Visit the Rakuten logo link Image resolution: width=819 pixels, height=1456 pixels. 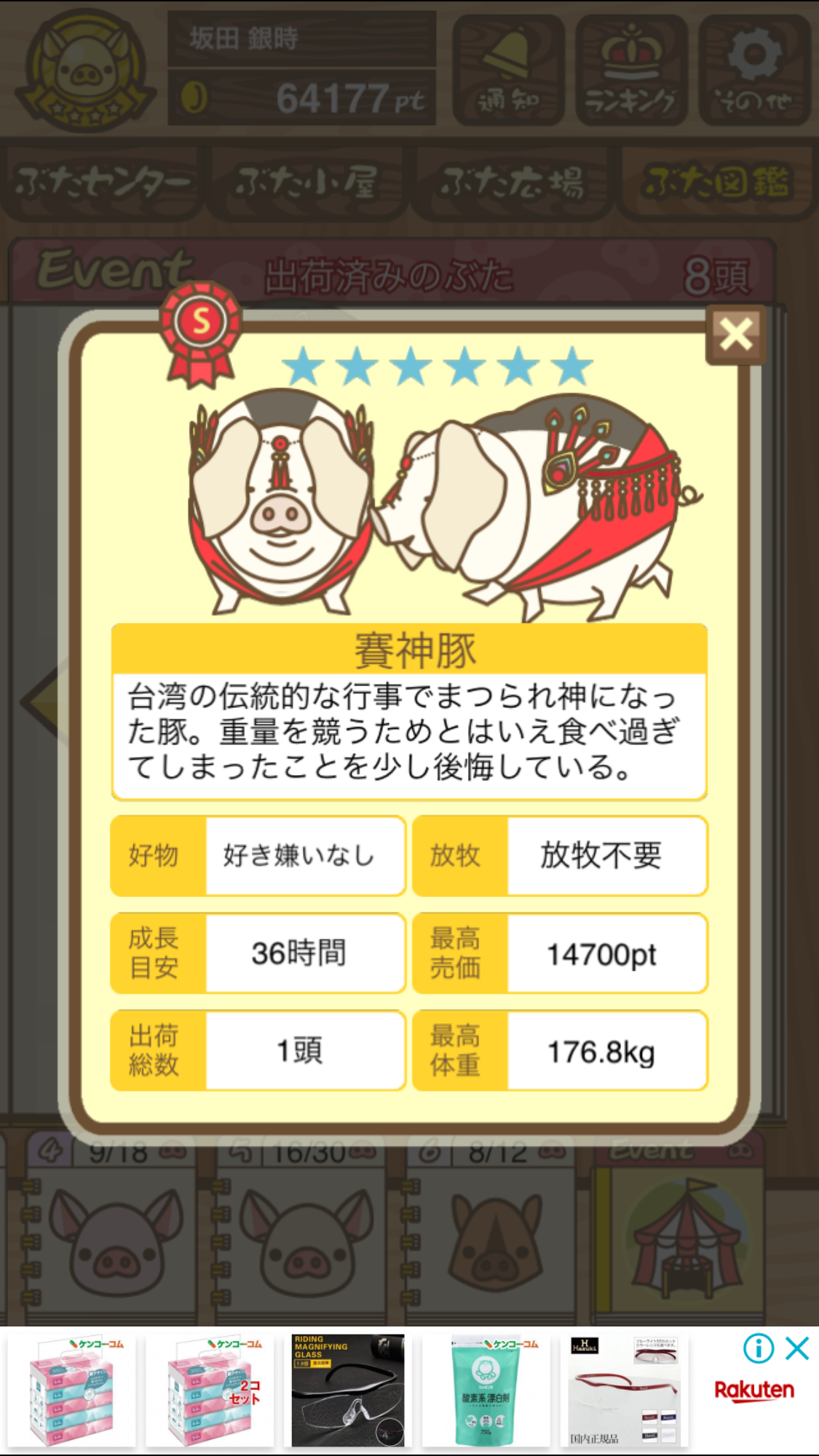(754, 1391)
